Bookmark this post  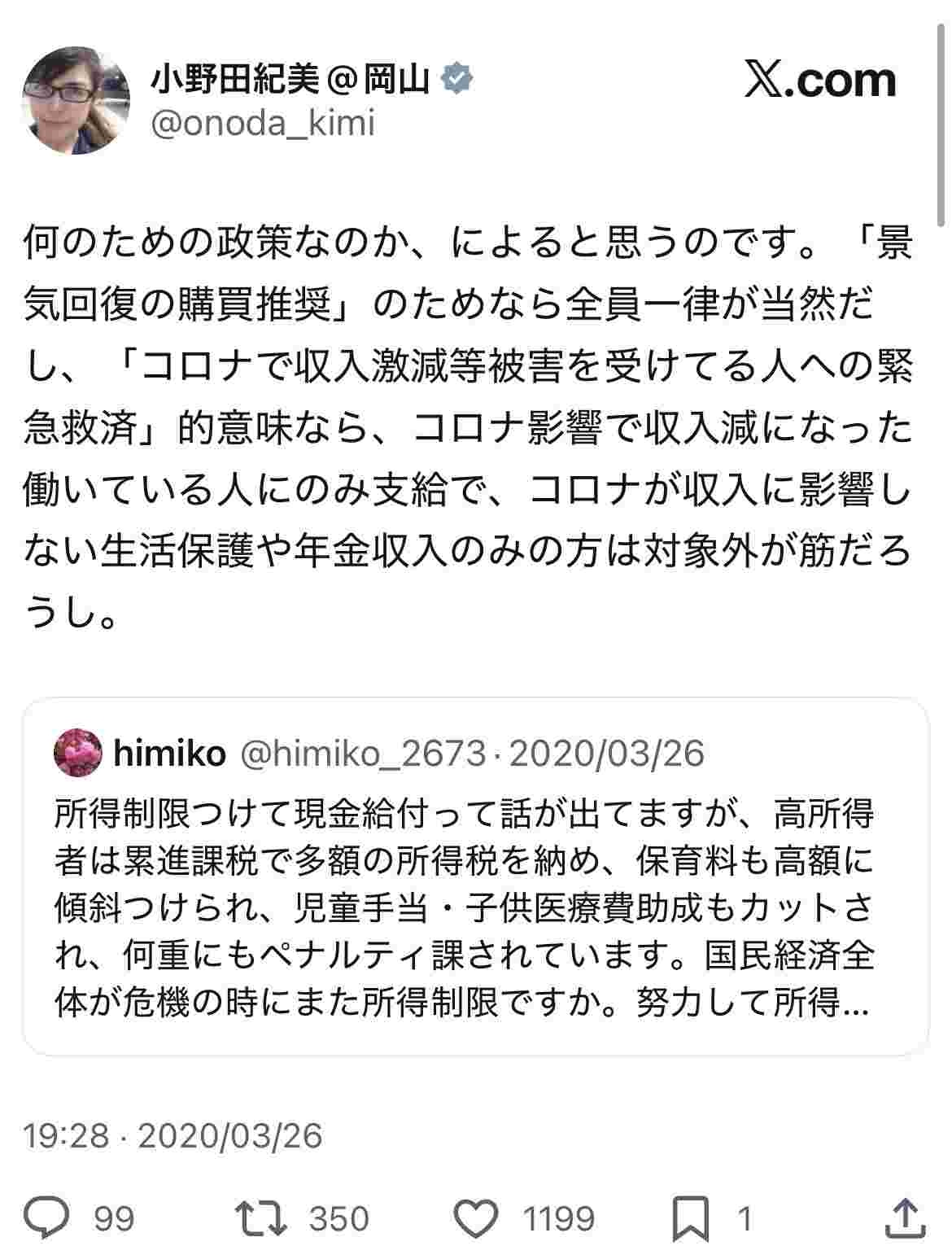[x=691, y=1218]
